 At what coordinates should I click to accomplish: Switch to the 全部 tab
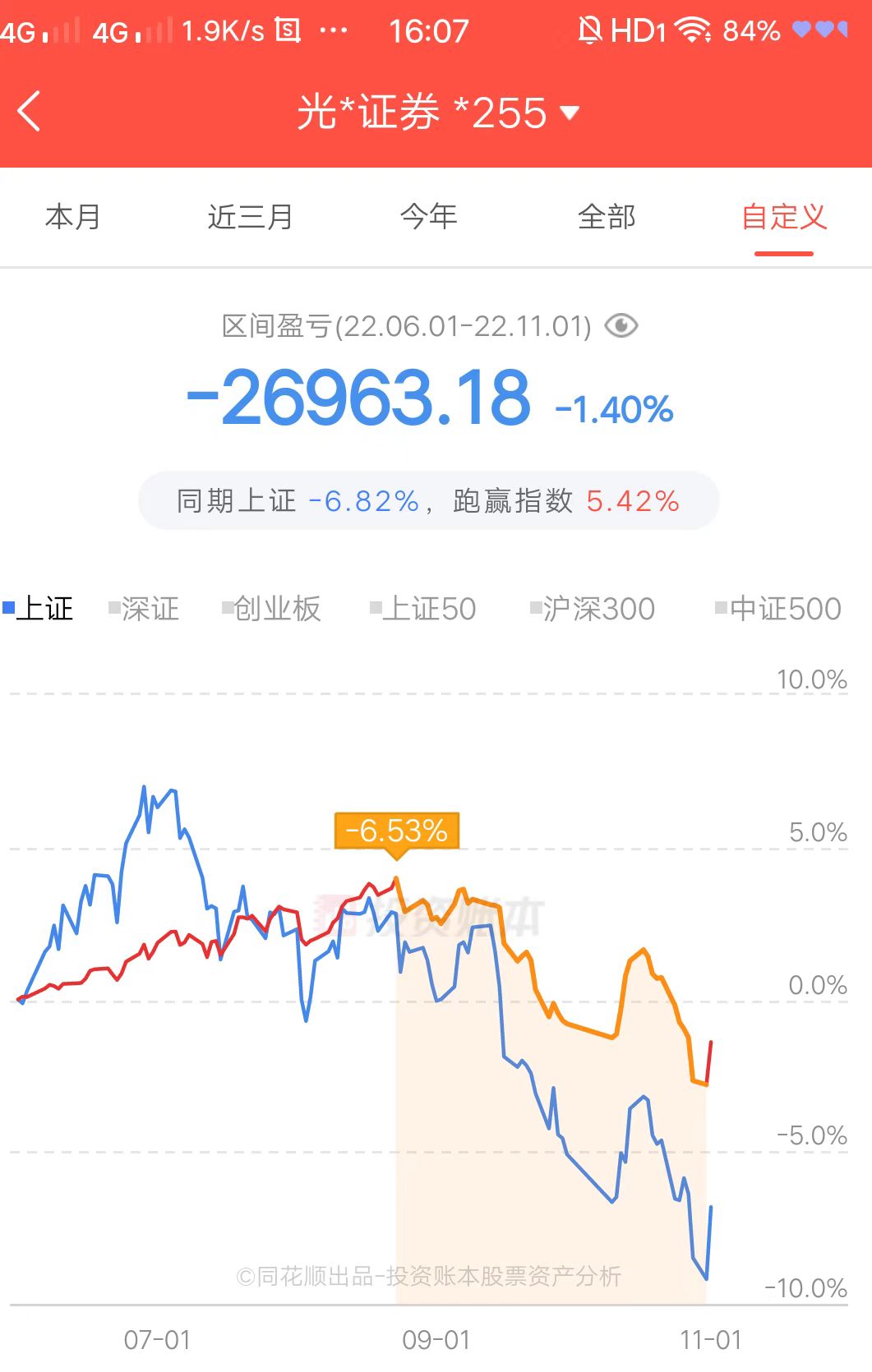coord(607,217)
